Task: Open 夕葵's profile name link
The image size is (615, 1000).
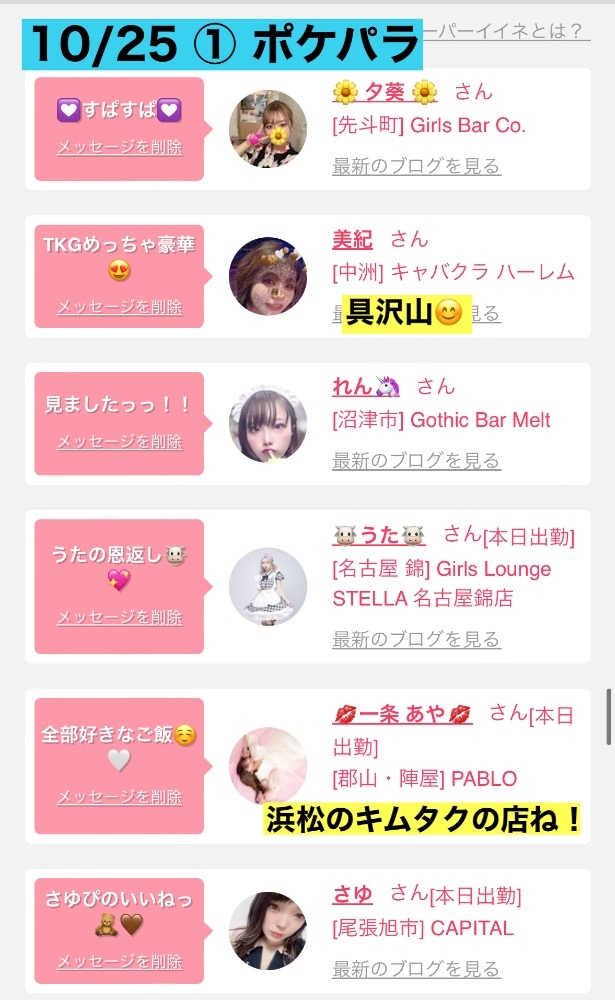Action: 385,93
